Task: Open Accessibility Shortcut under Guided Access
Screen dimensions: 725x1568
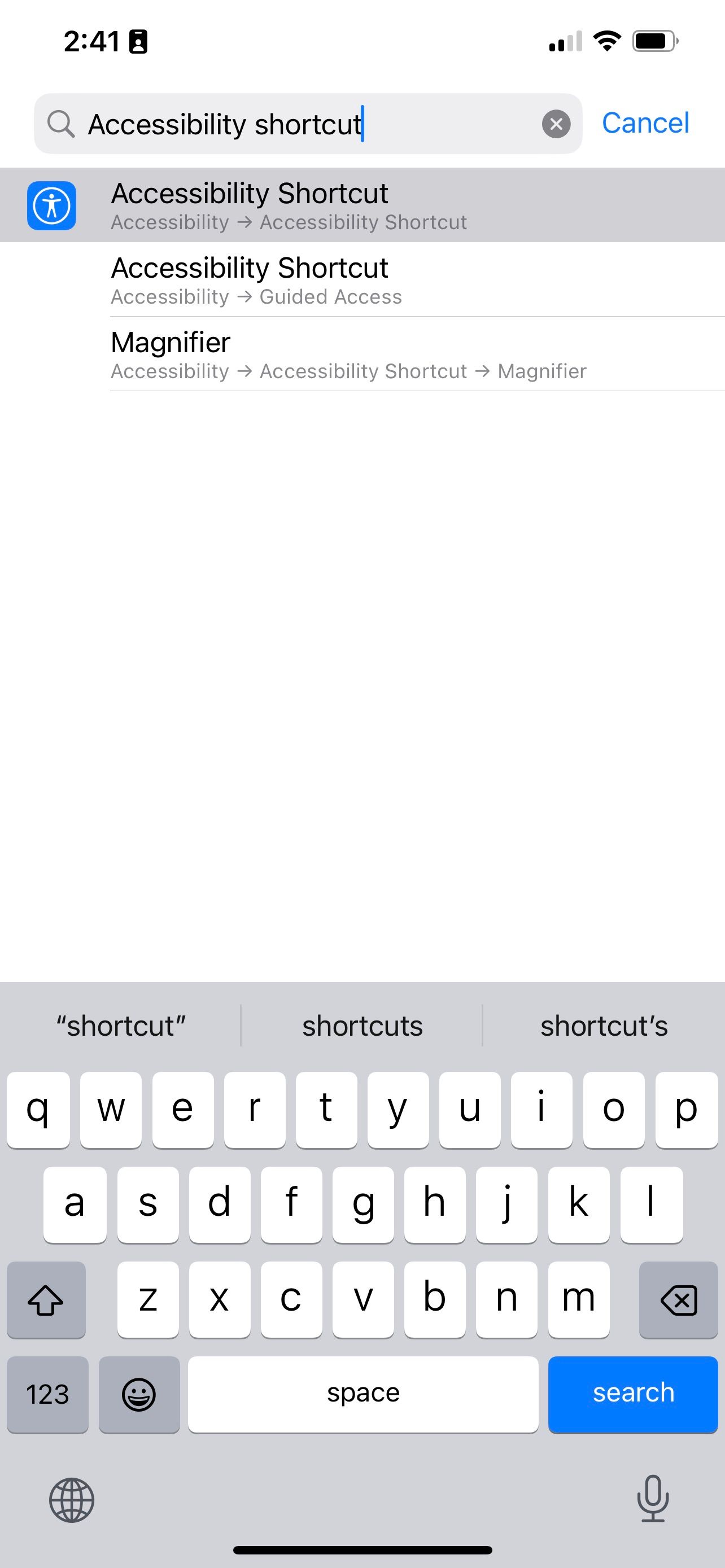Action: click(x=361, y=280)
